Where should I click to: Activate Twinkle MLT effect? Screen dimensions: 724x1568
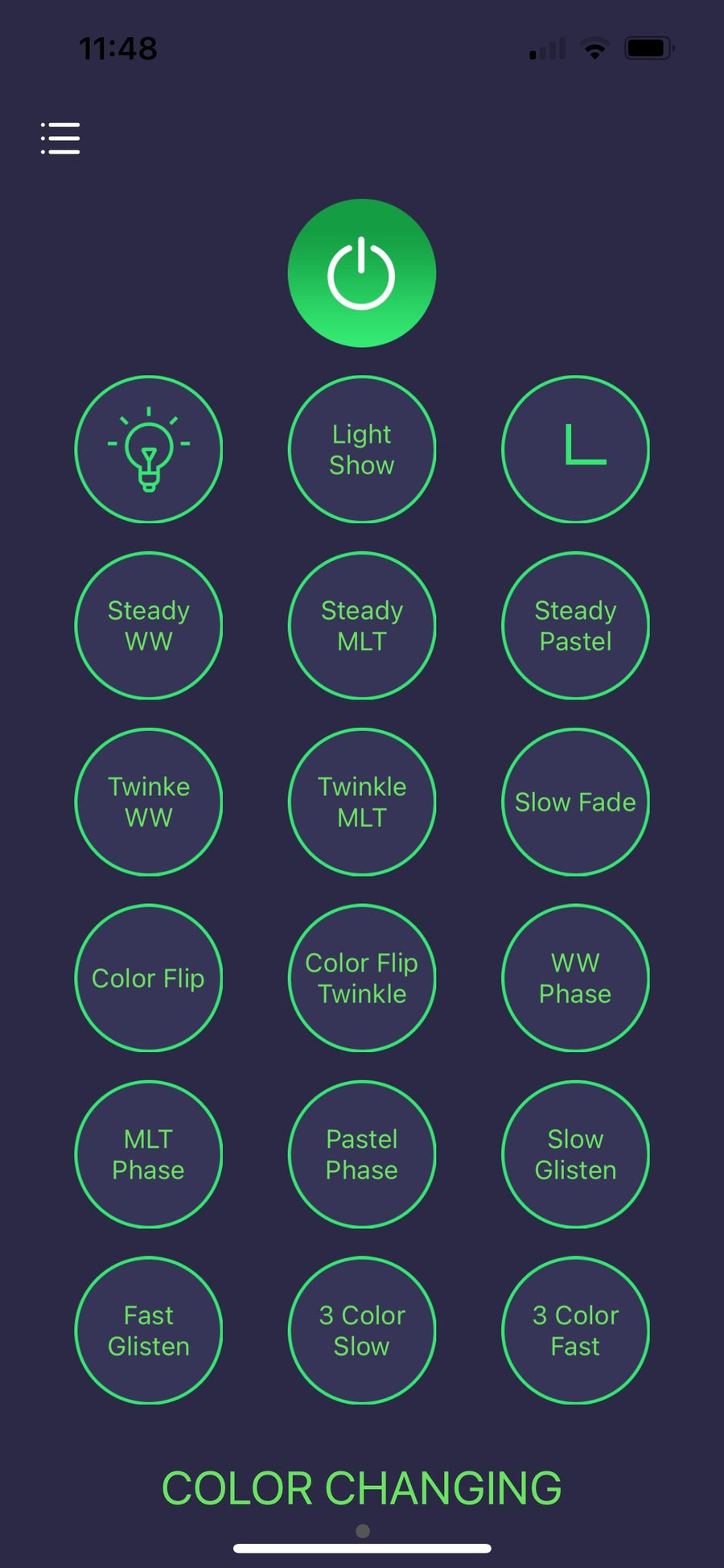click(361, 802)
